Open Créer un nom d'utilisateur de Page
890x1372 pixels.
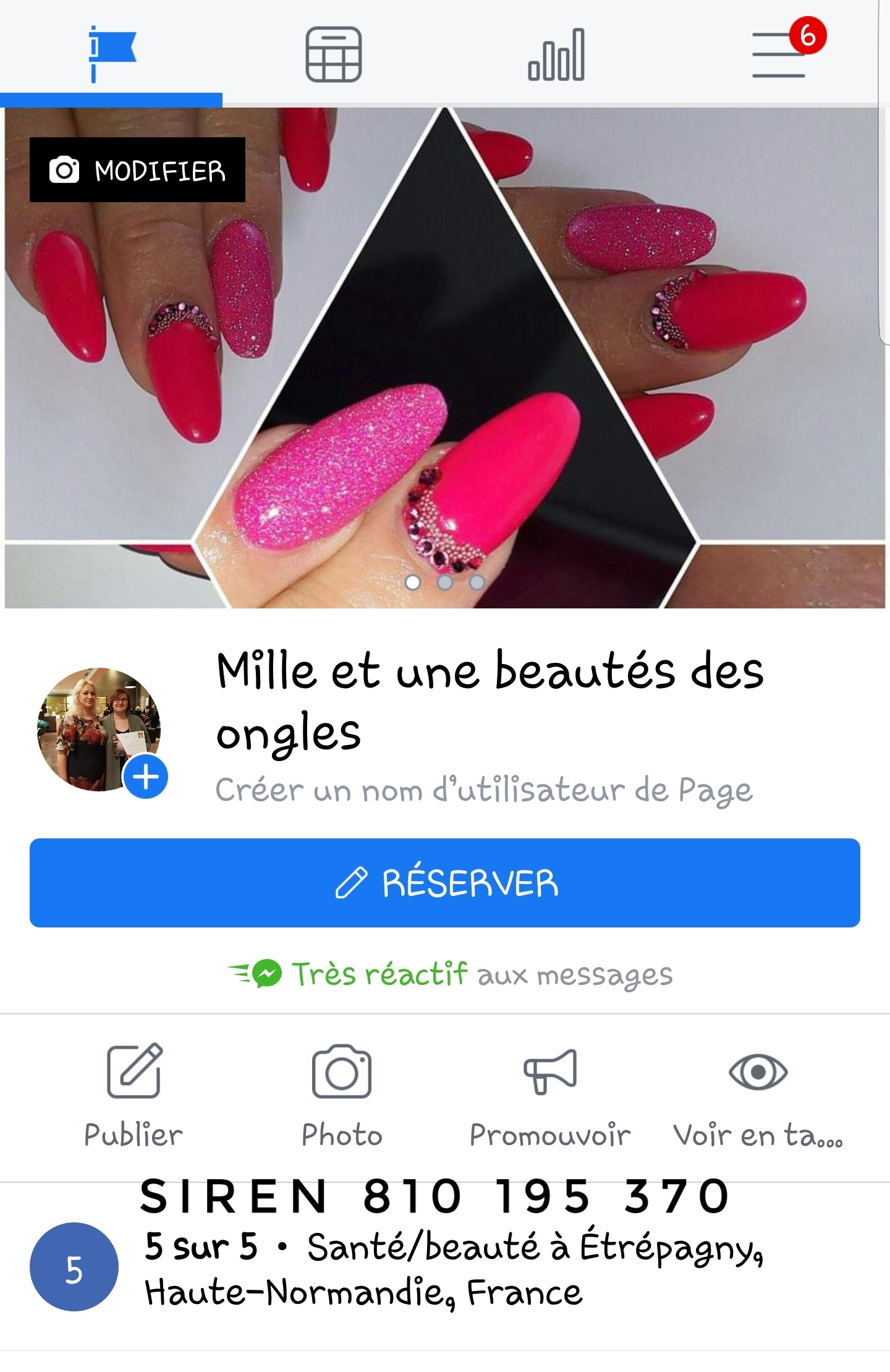click(483, 790)
